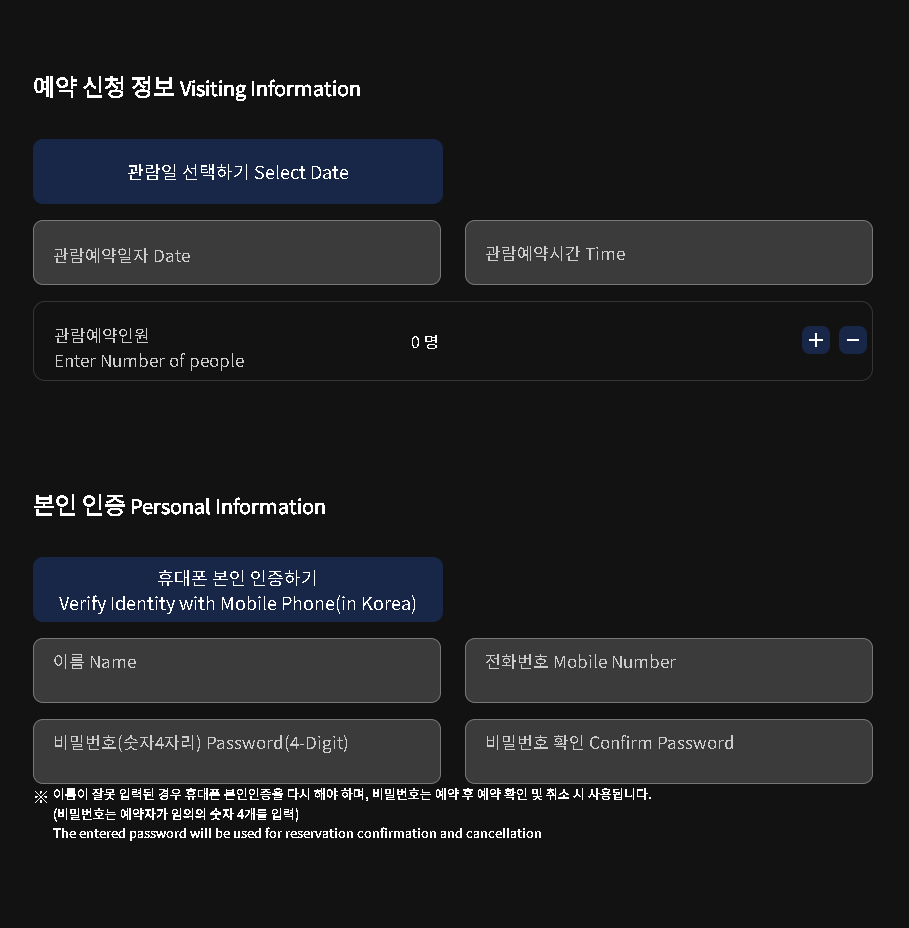The height and width of the screenshot is (928, 909).
Task: Click the 이름 Name input field
Action: (237, 670)
